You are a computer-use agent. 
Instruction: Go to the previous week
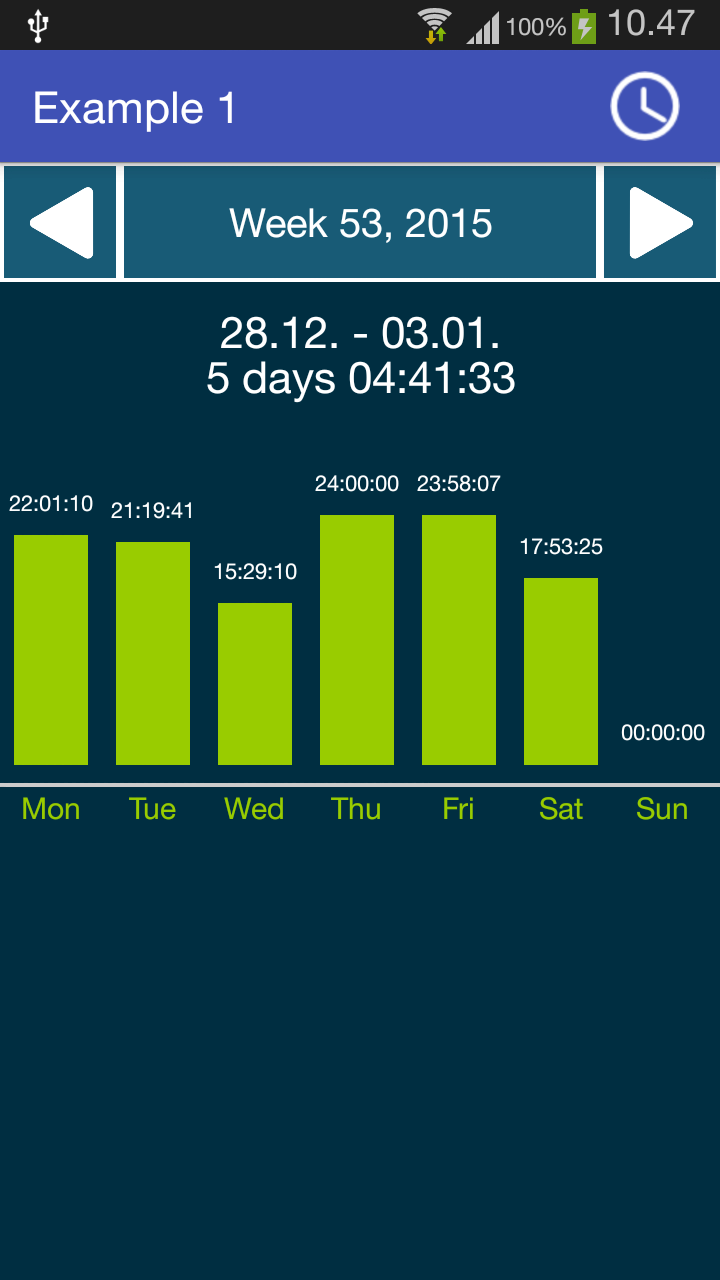point(60,222)
